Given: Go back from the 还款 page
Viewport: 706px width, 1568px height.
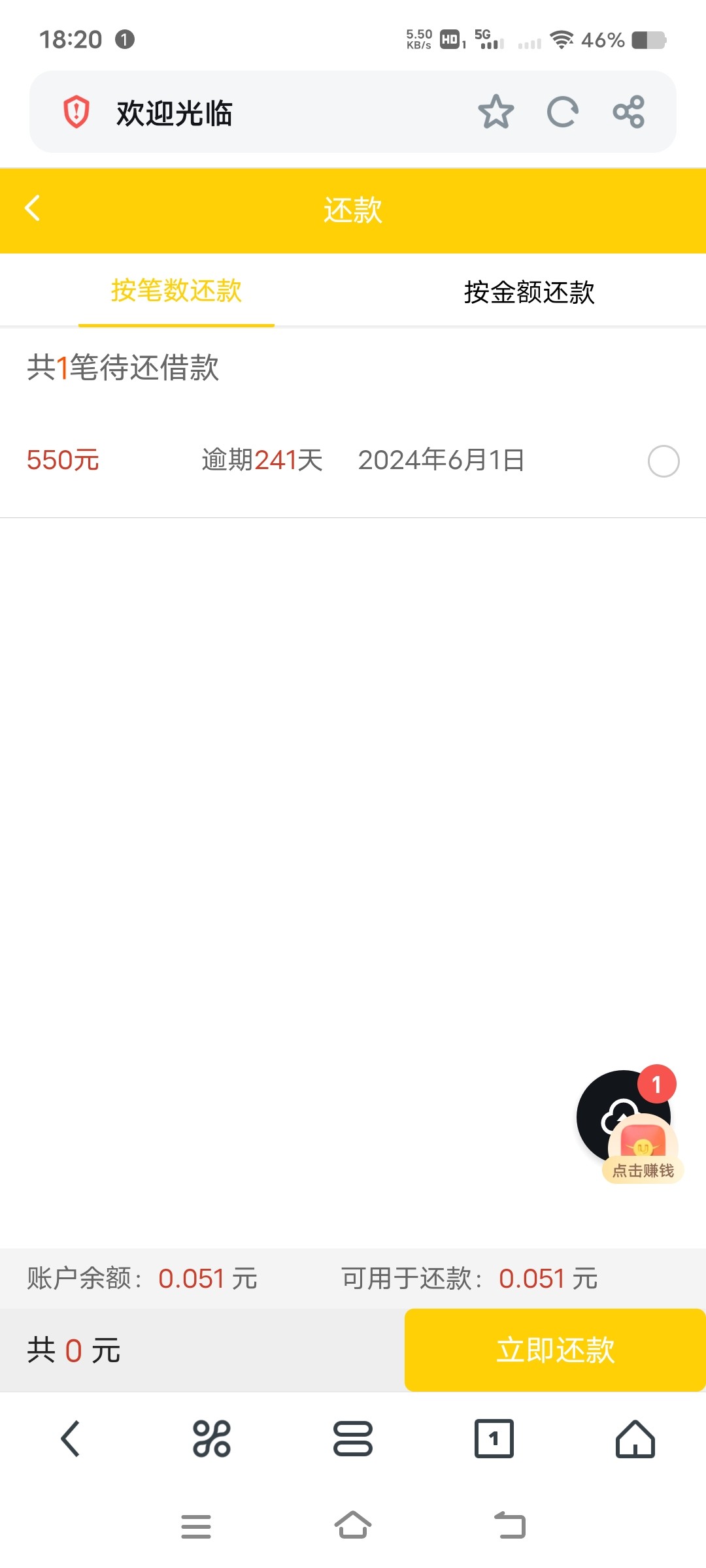Looking at the screenshot, I should 33,209.
